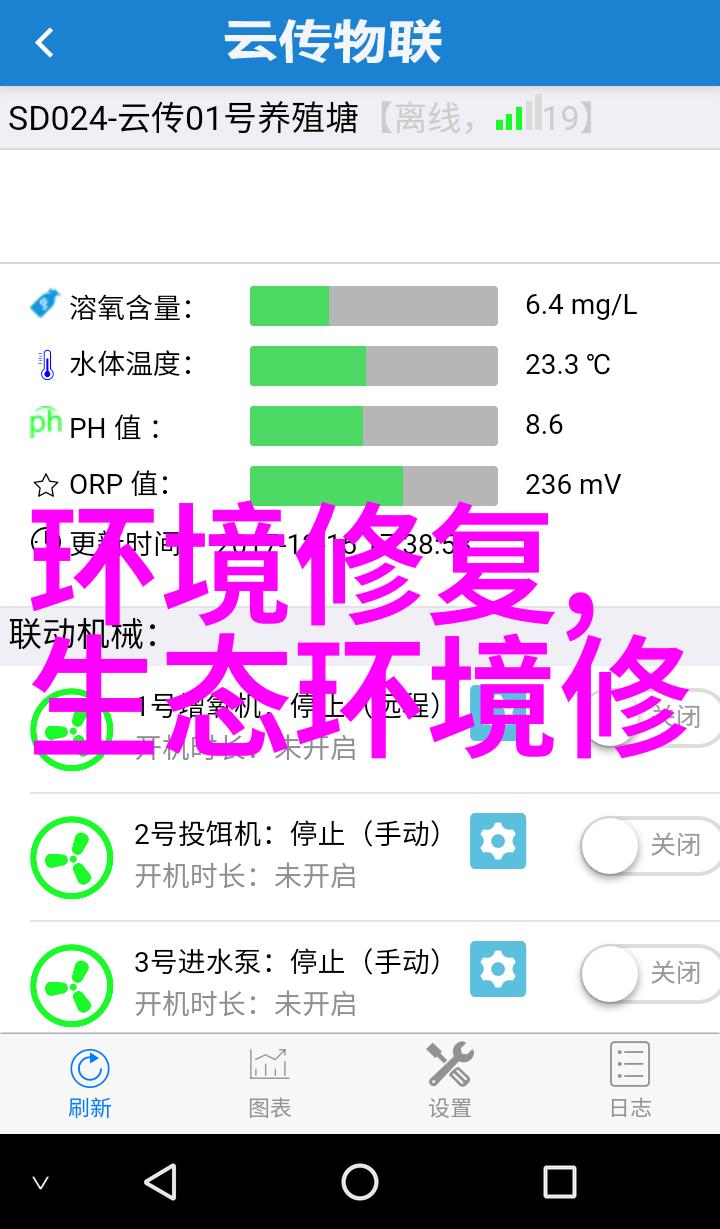The height and width of the screenshot is (1229, 720).
Task: Toggle the 2号投饵机 switch on
Action: 650,846
